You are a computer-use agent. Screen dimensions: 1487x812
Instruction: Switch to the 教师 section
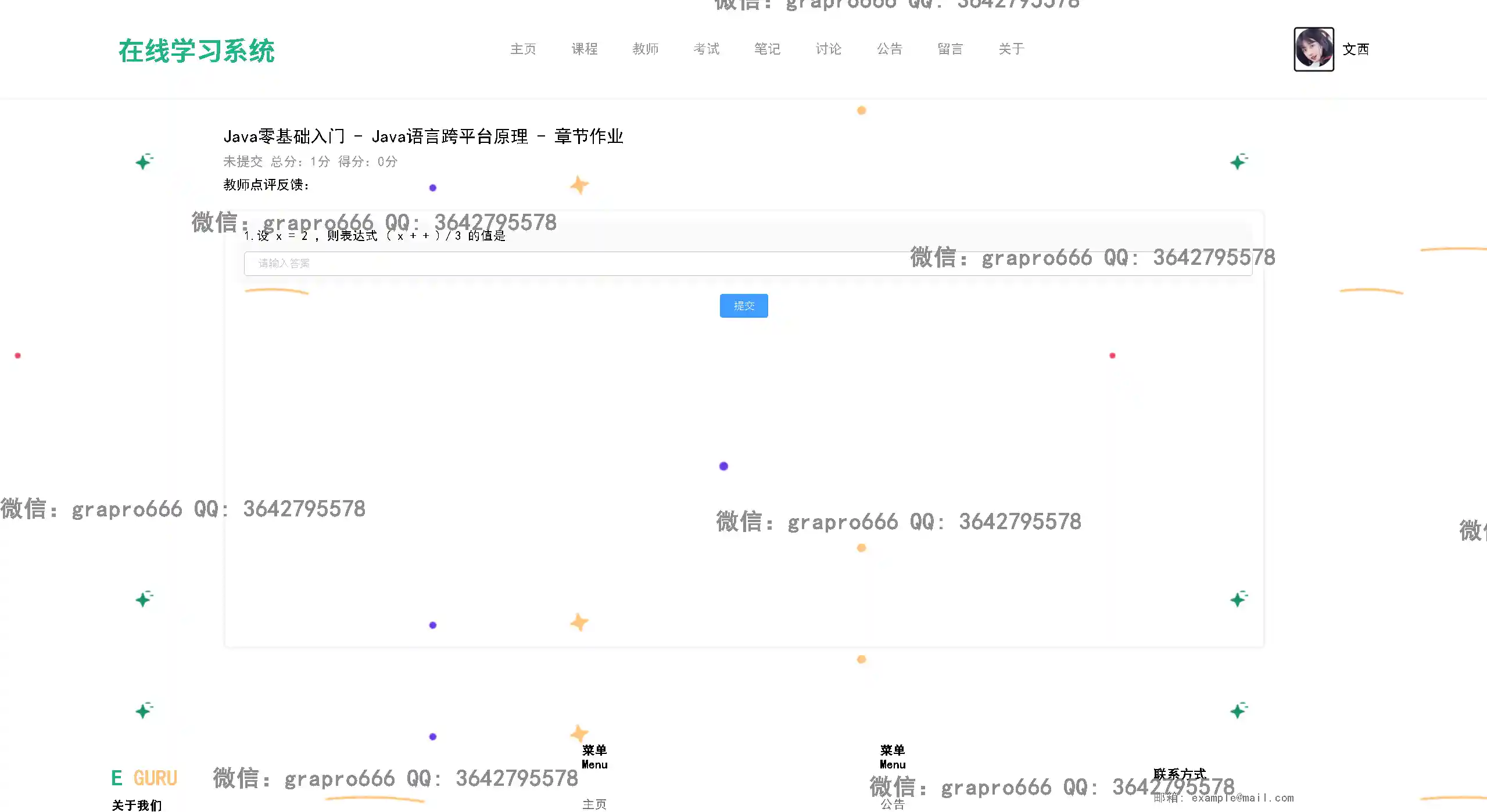click(645, 49)
